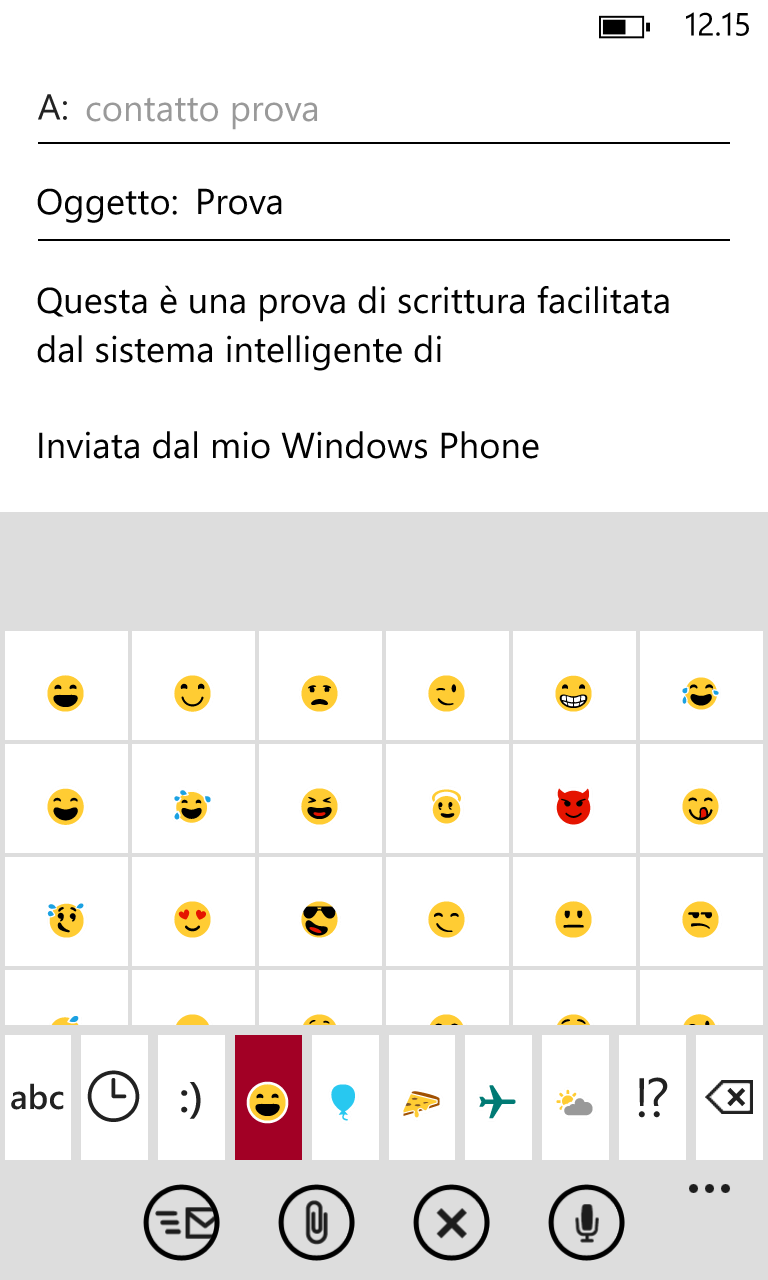
Task: Switch back to the abc keyboard
Action: [x=38, y=1098]
